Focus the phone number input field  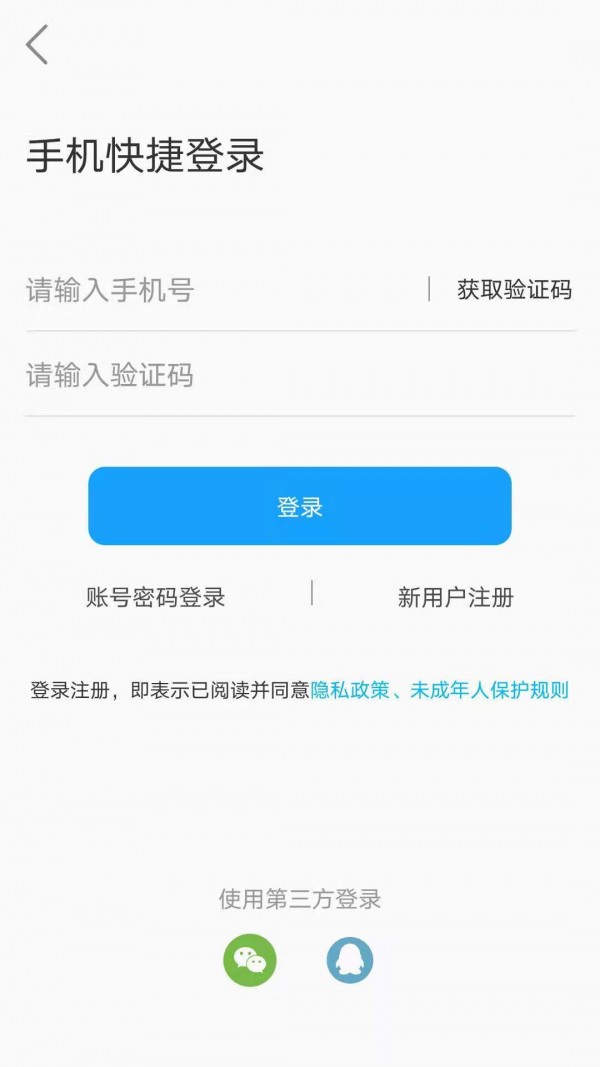(220, 291)
